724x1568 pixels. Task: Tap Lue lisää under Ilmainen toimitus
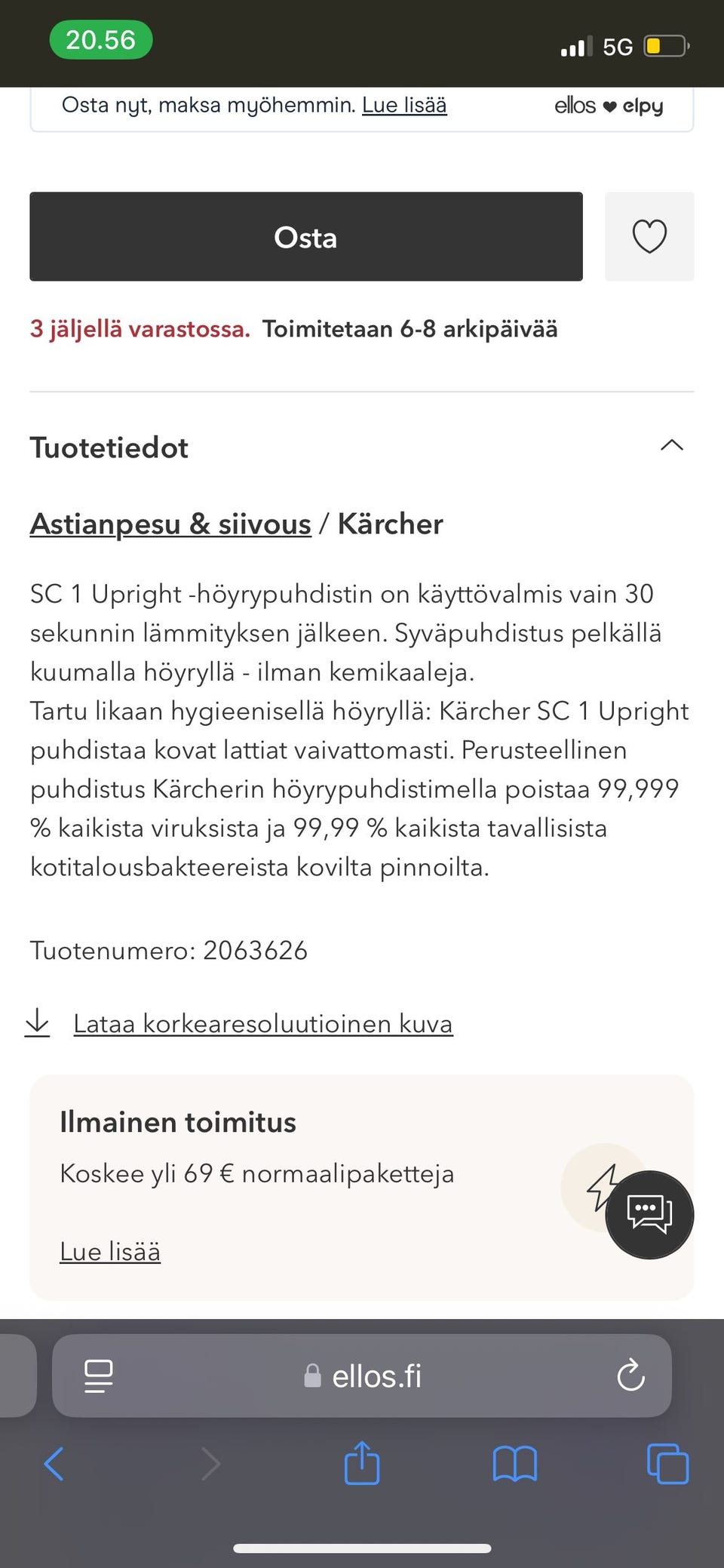109,1250
